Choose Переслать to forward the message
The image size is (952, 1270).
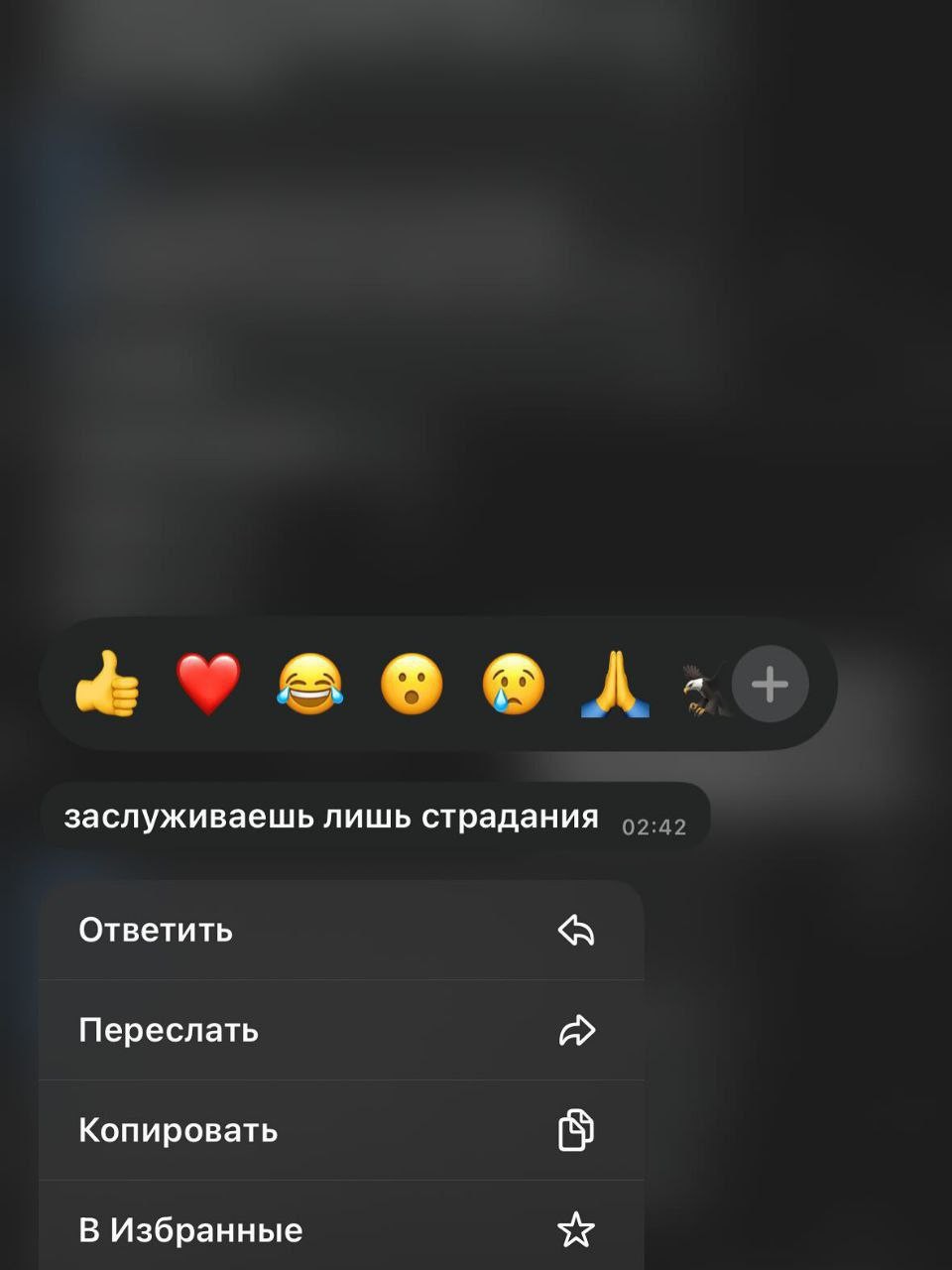[341, 1030]
